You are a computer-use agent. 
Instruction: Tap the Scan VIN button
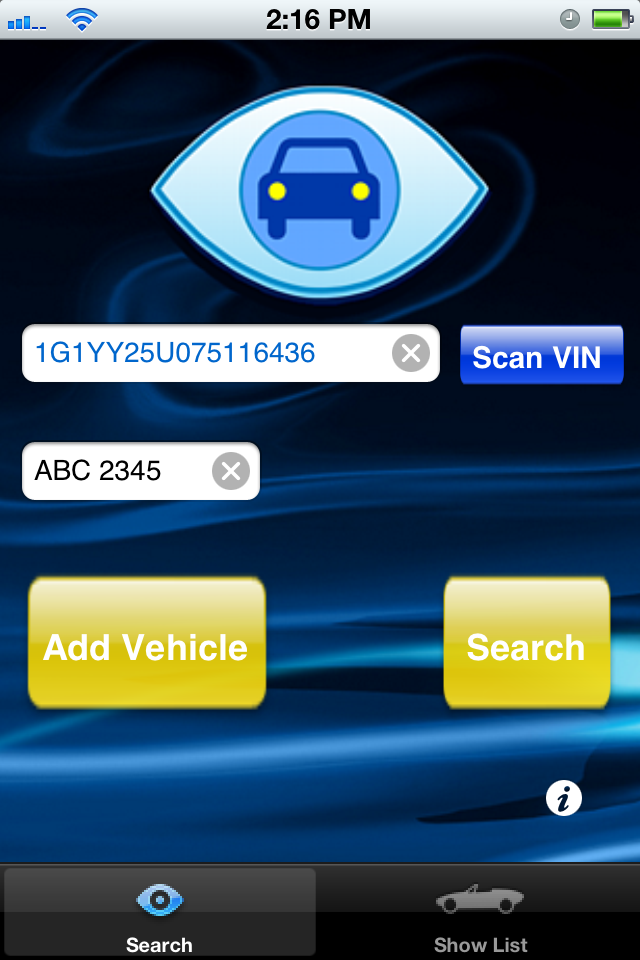(x=541, y=355)
